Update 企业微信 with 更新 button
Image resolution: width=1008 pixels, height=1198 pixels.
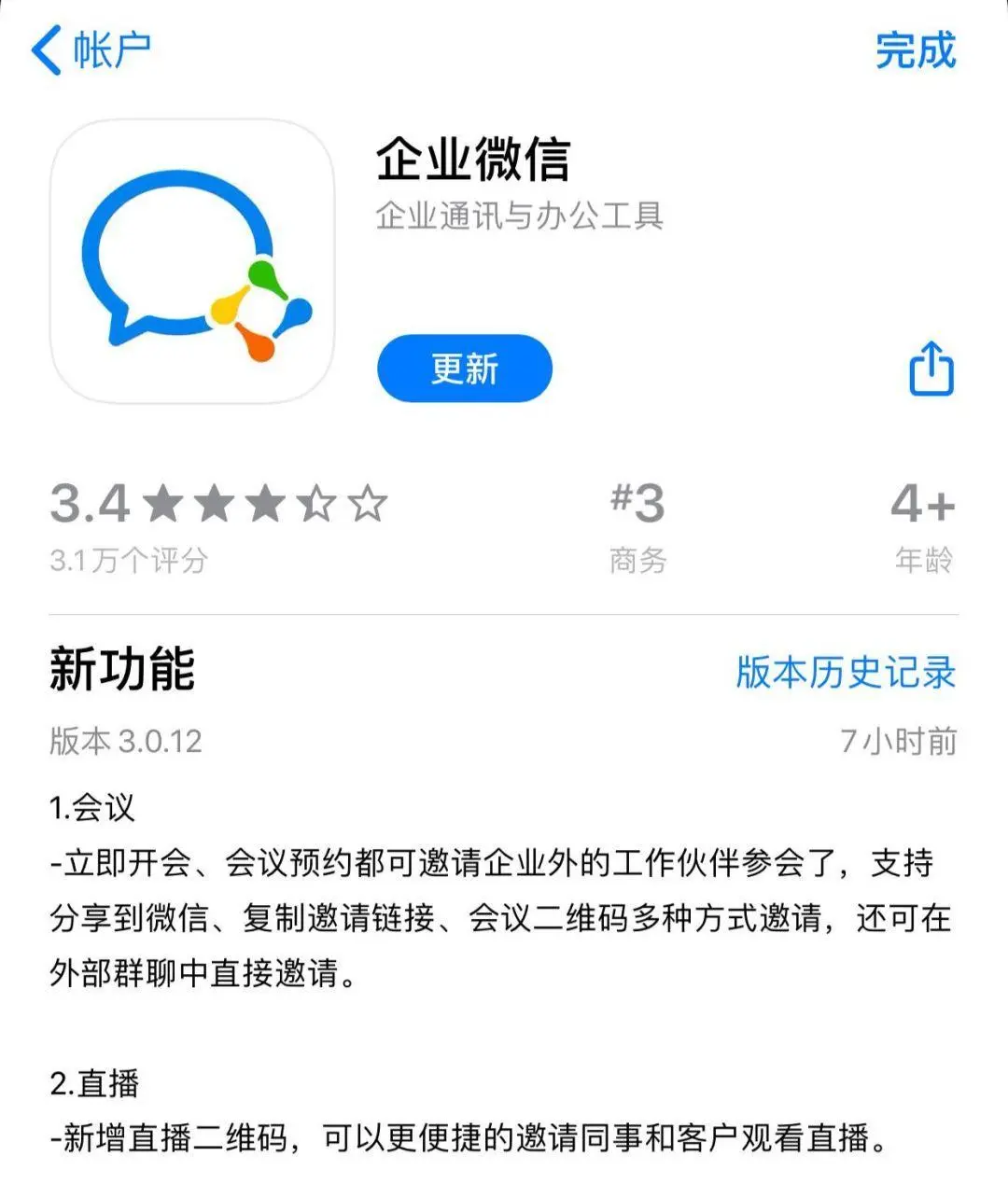(x=464, y=369)
